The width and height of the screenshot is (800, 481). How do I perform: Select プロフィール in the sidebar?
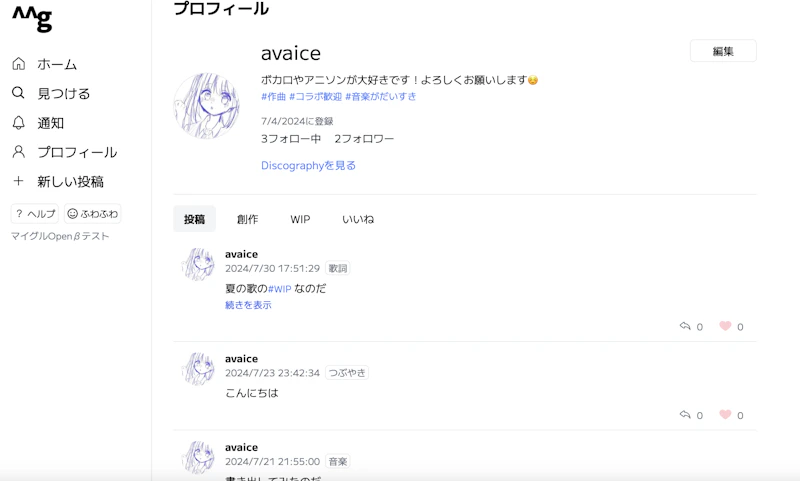[x=76, y=152]
